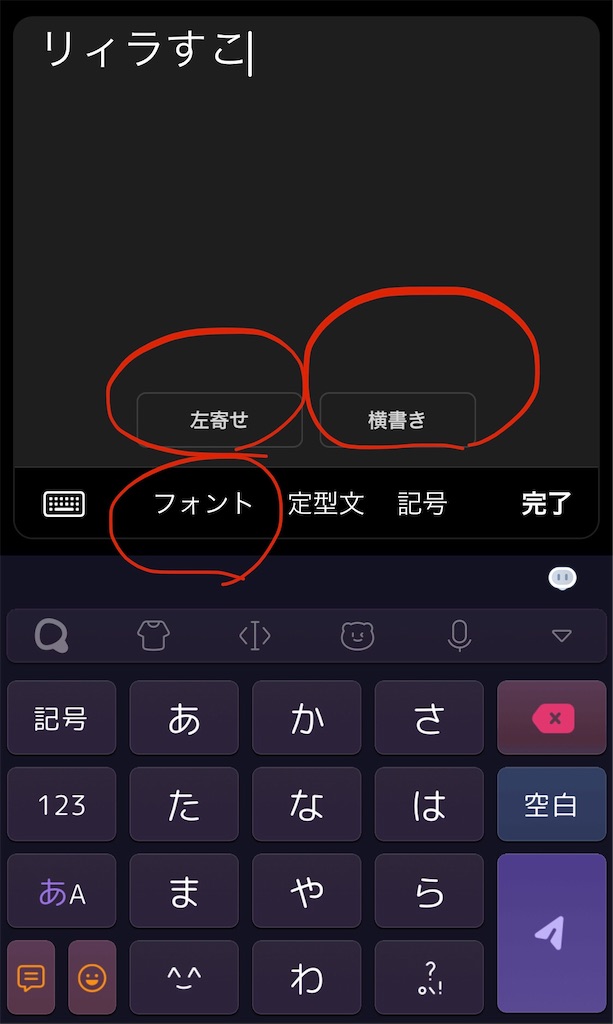Viewport: 613px width, 1024px height.
Task: Tap the 左寄せ alignment button
Action: [219, 420]
